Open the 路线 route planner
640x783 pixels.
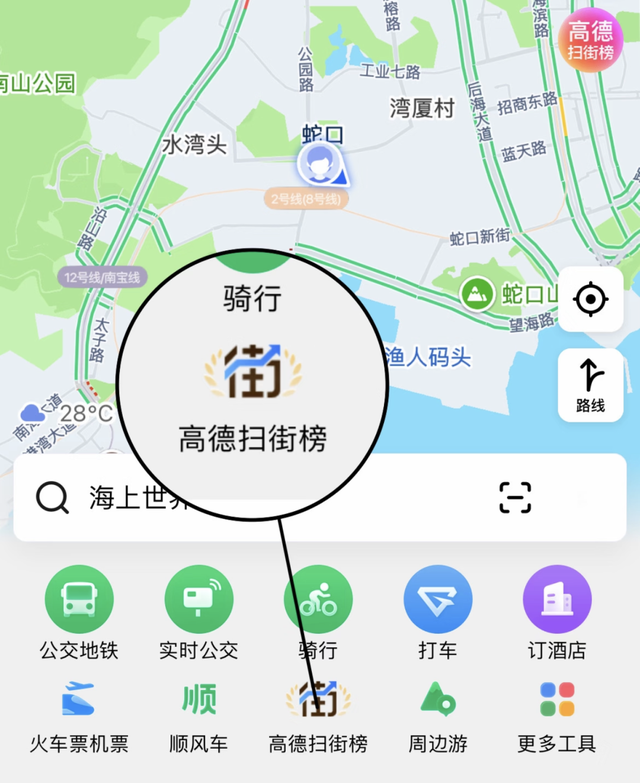coord(590,383)
